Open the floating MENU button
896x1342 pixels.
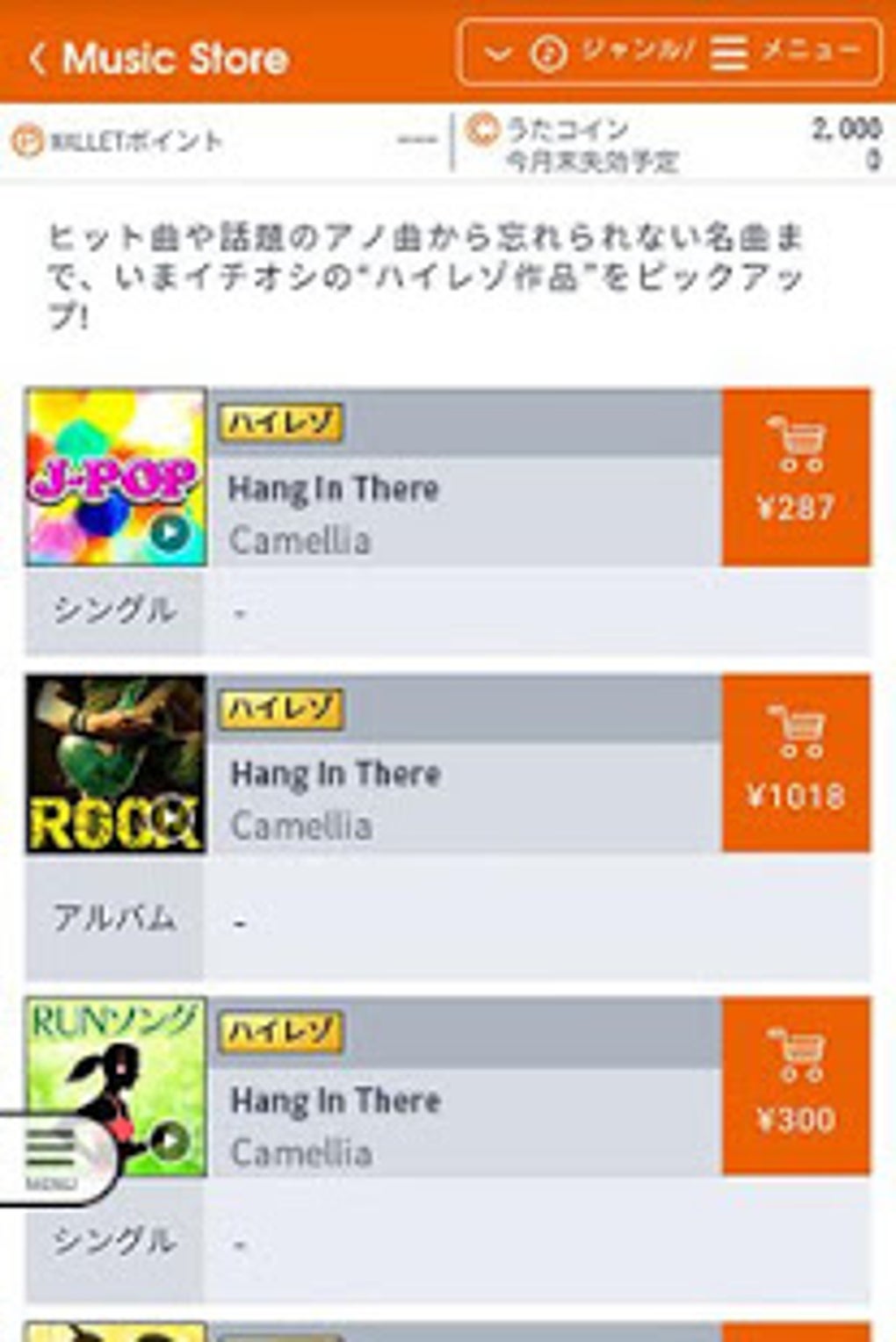click(51, 1158)
